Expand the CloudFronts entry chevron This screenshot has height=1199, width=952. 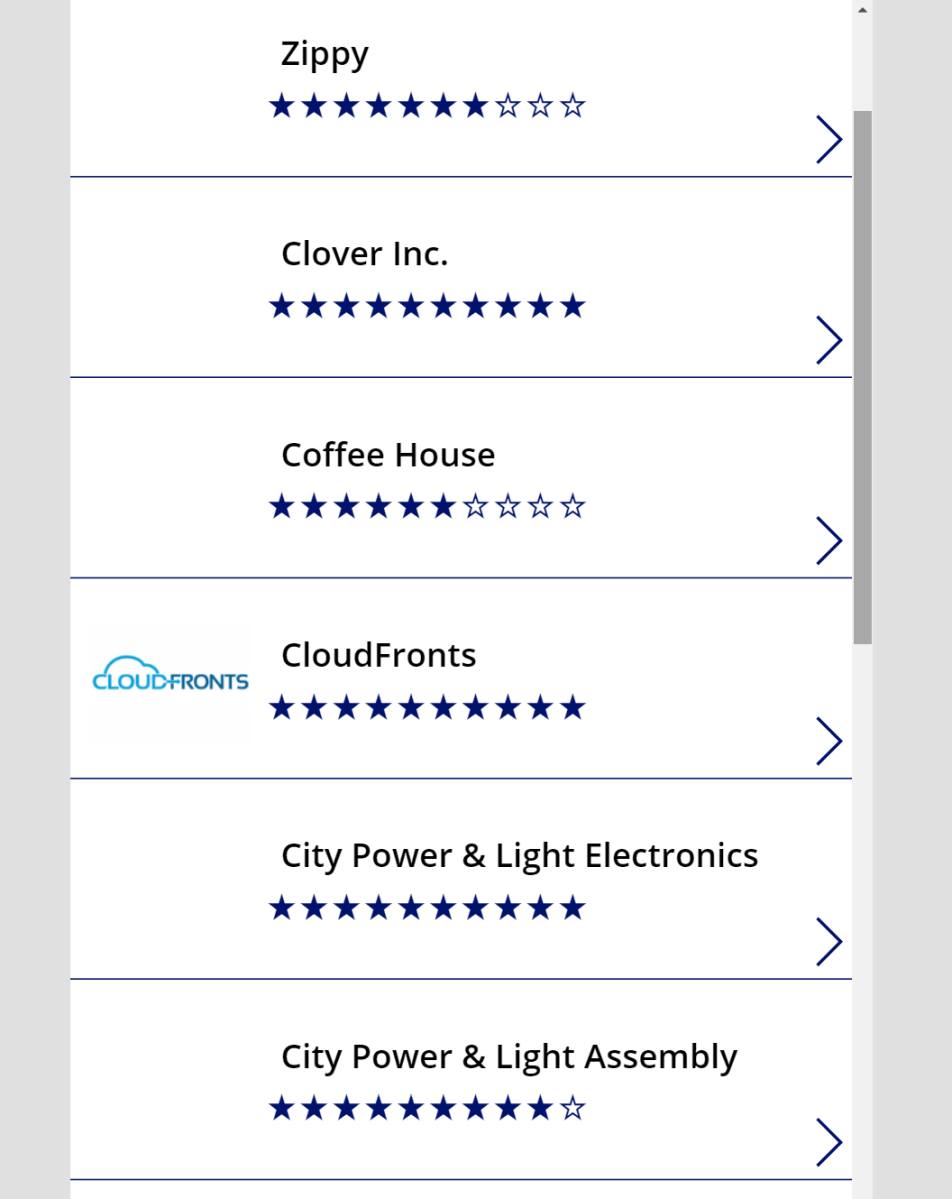click(830, 741)
